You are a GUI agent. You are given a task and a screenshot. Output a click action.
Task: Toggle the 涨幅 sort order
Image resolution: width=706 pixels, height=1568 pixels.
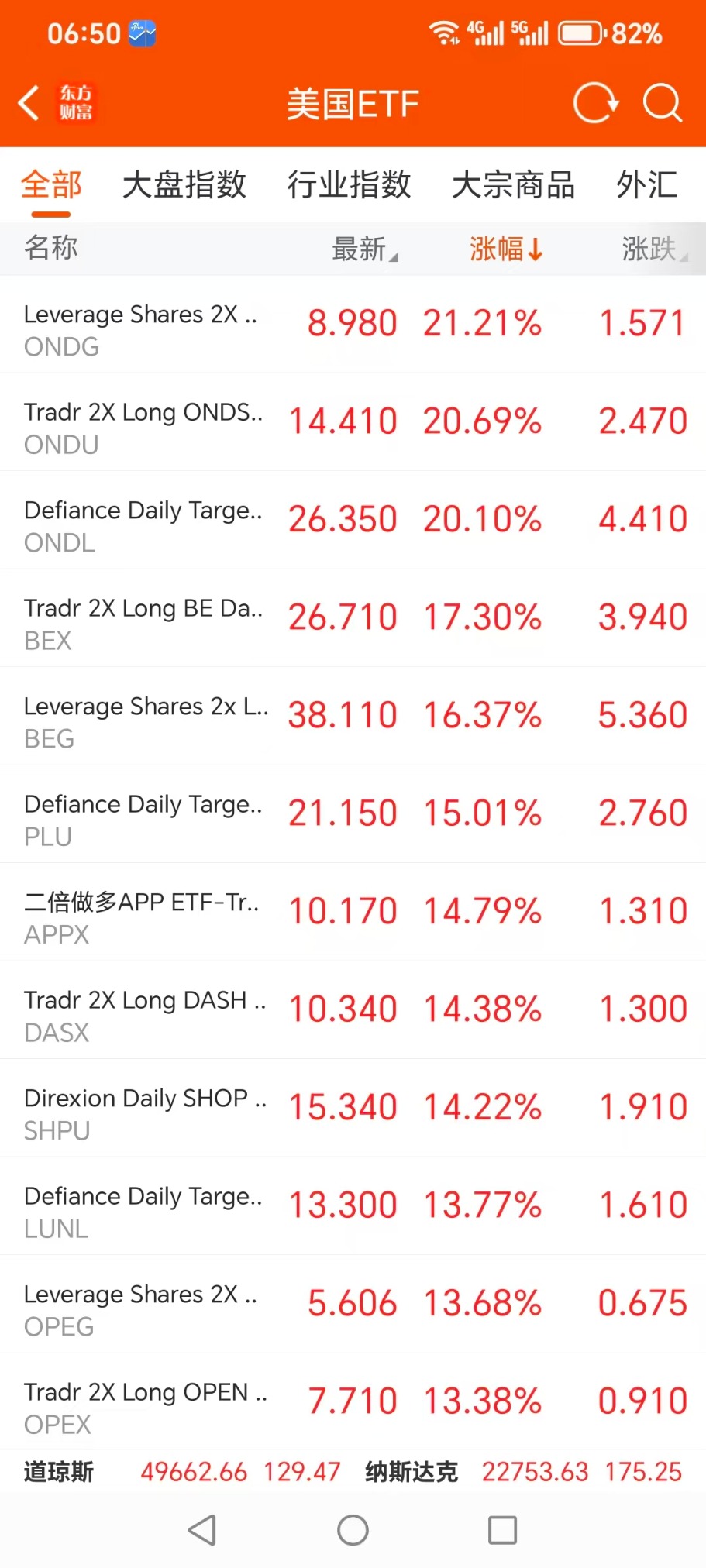(505, 249)
